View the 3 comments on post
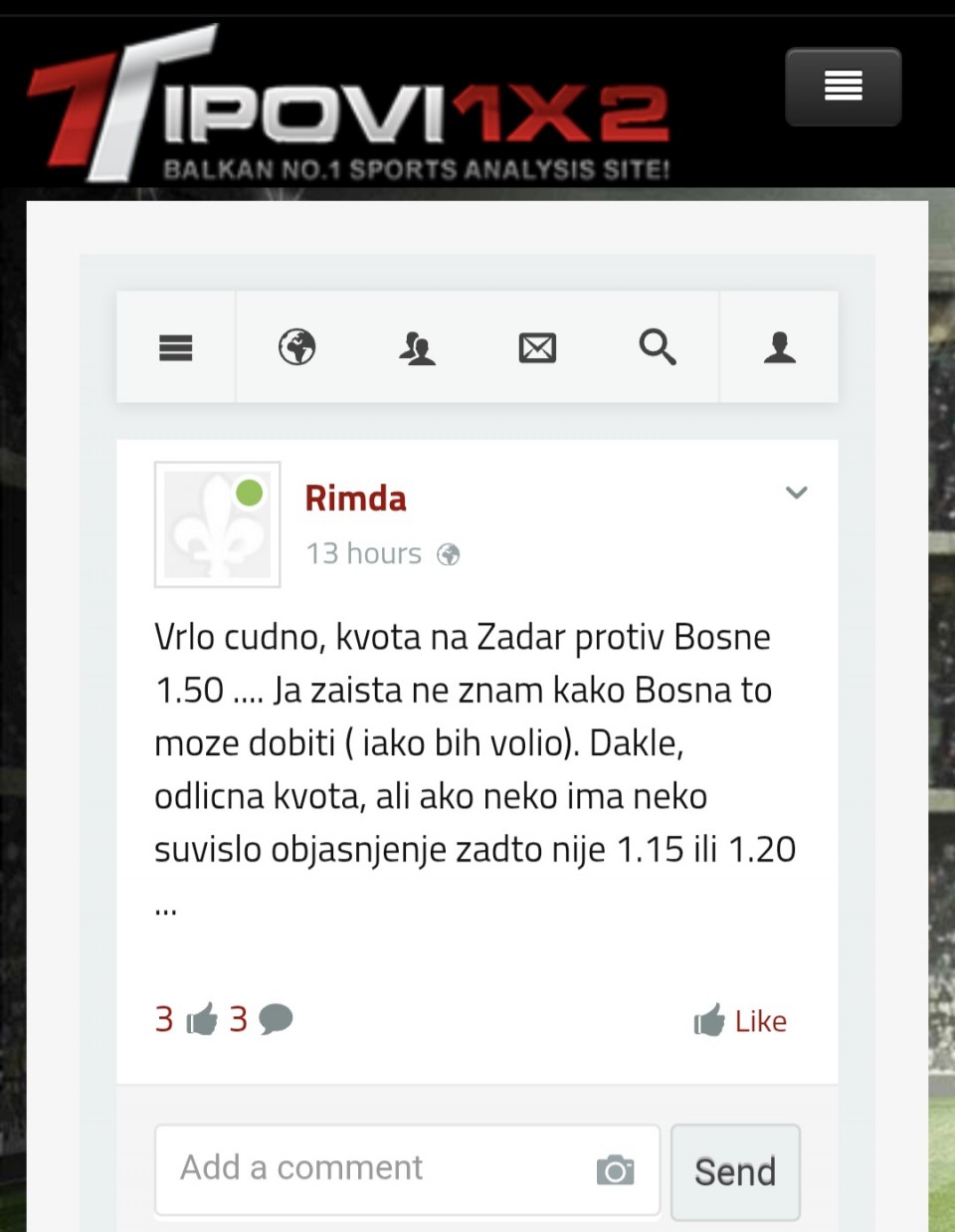The image size is (955, 1232). [261, 1019]
